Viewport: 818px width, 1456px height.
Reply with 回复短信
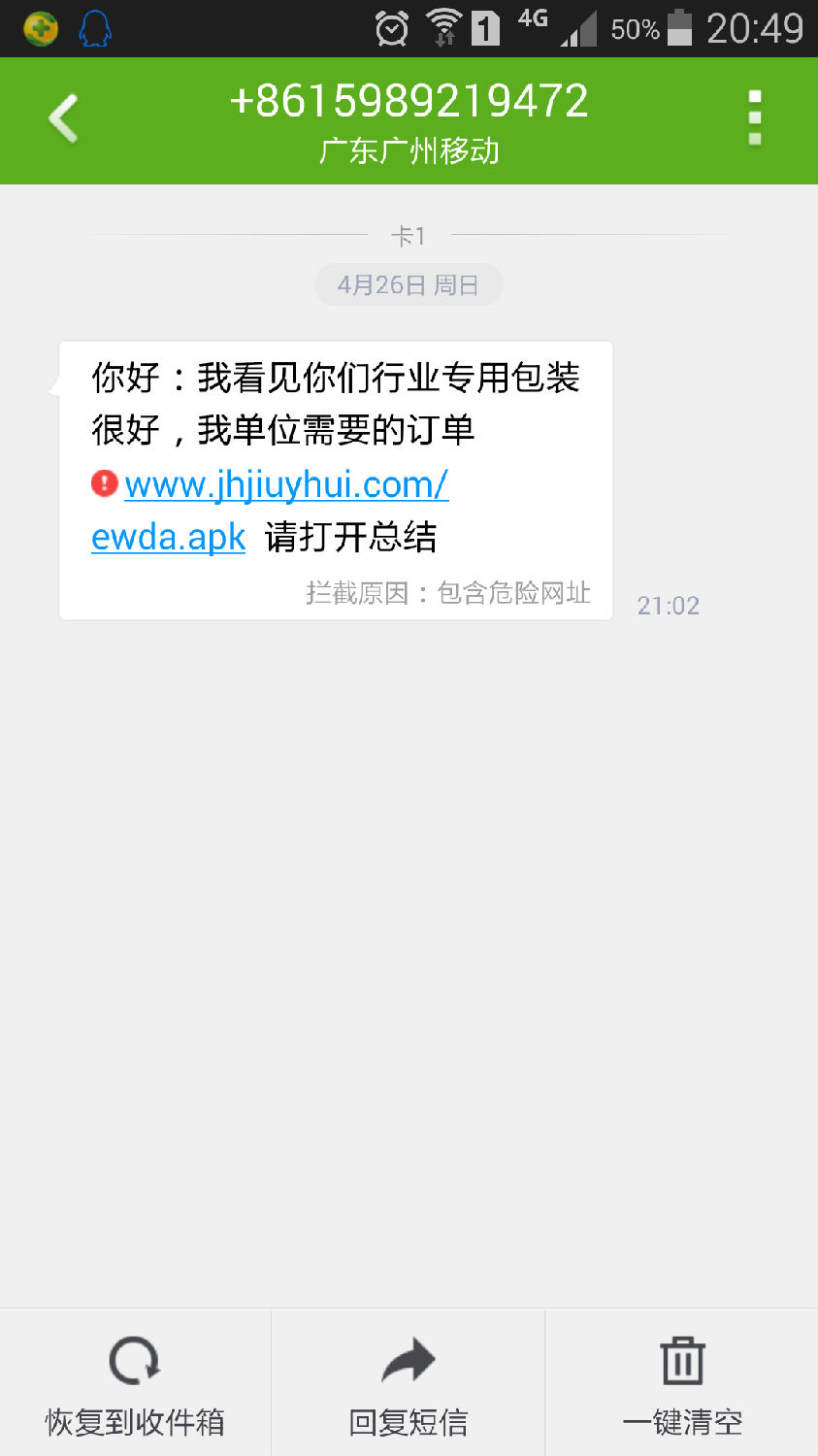409,1383
